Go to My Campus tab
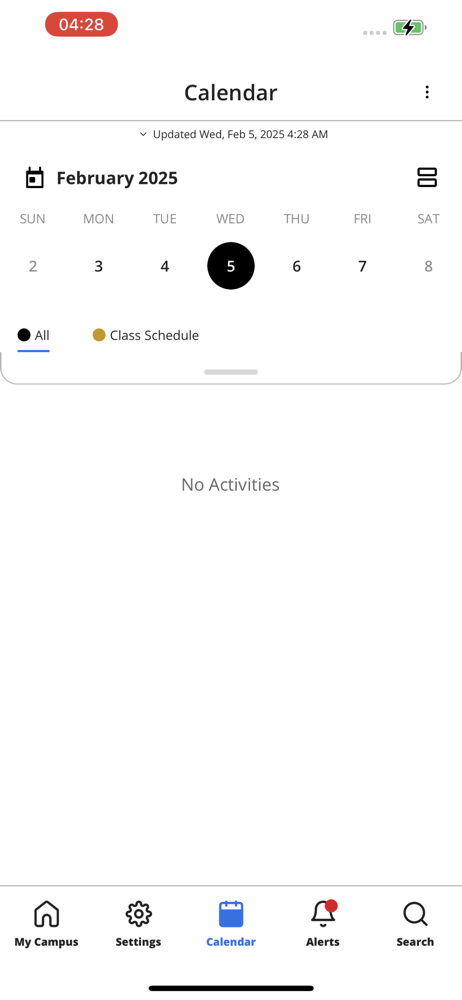462x1000 pixels. click(x=47, y=923)
